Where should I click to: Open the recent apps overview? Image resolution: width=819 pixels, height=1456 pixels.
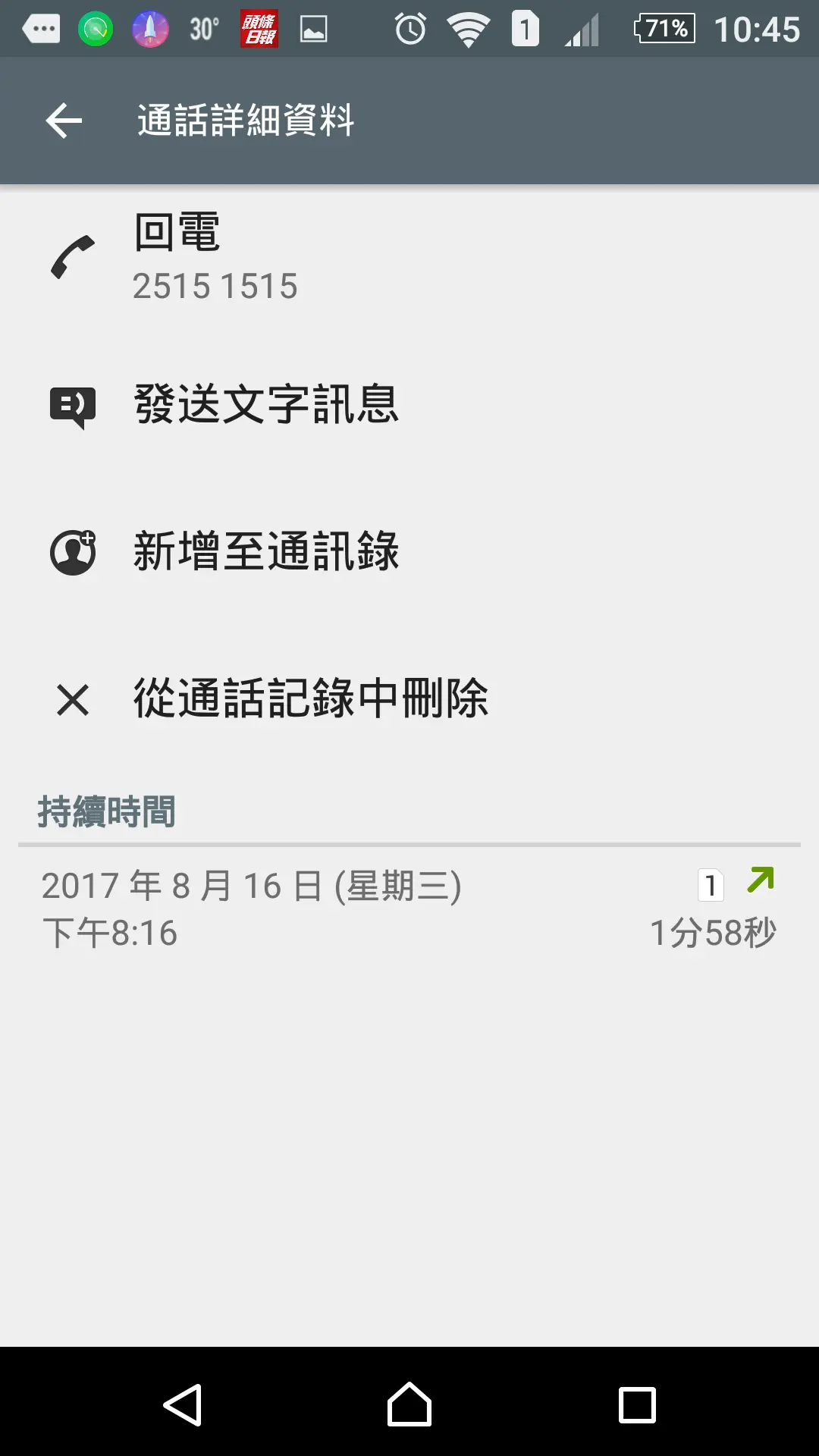[637, 1404]
